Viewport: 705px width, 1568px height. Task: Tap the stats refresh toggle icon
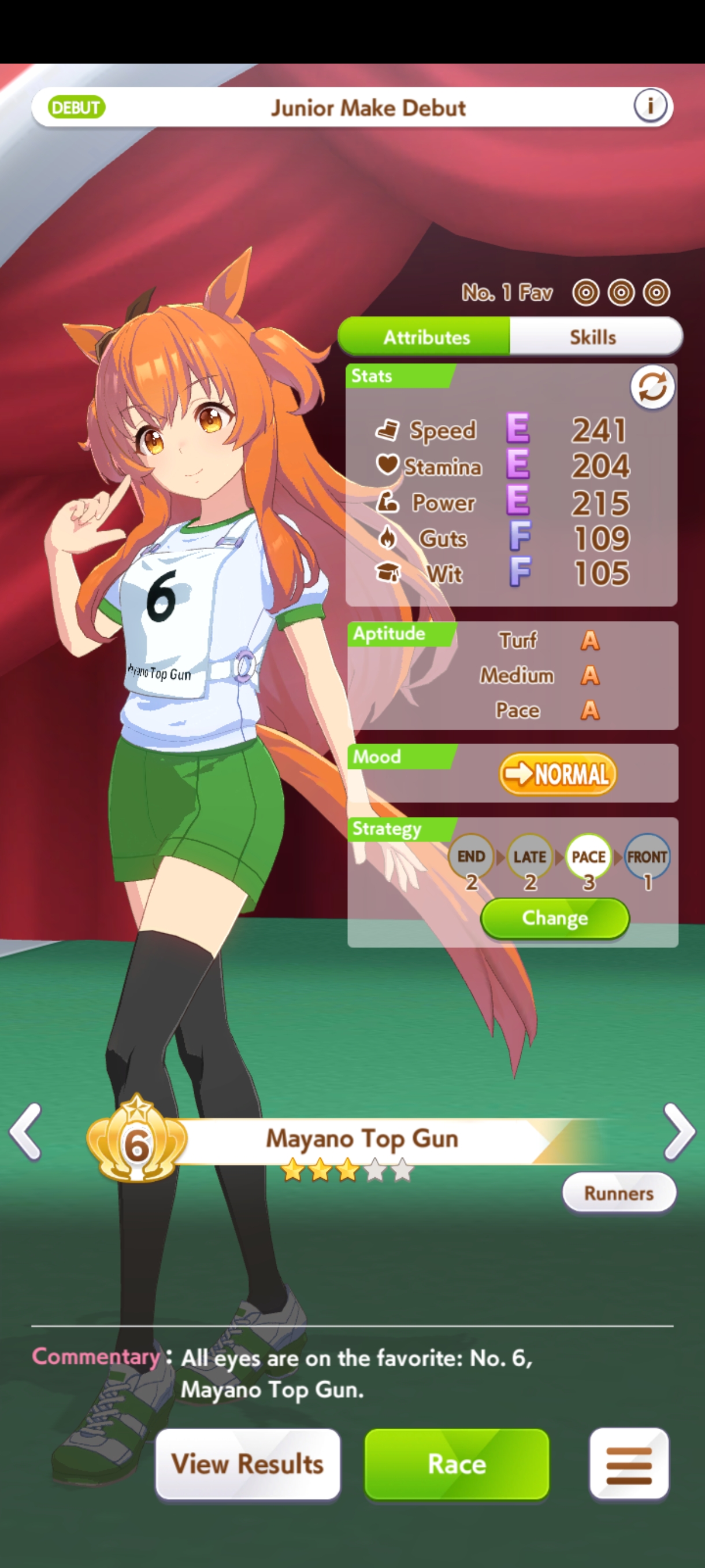pos(652,387)
